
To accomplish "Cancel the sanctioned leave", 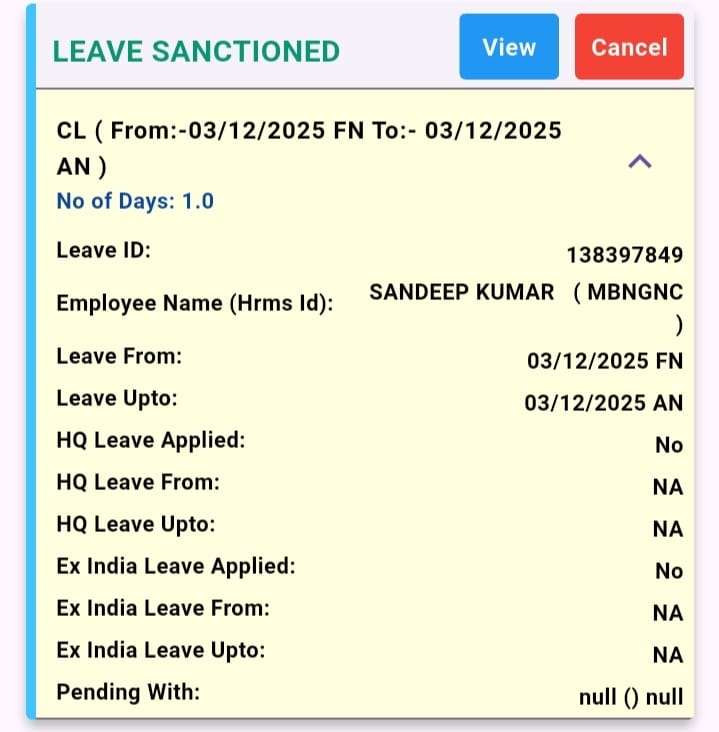I will coord(629,47).
